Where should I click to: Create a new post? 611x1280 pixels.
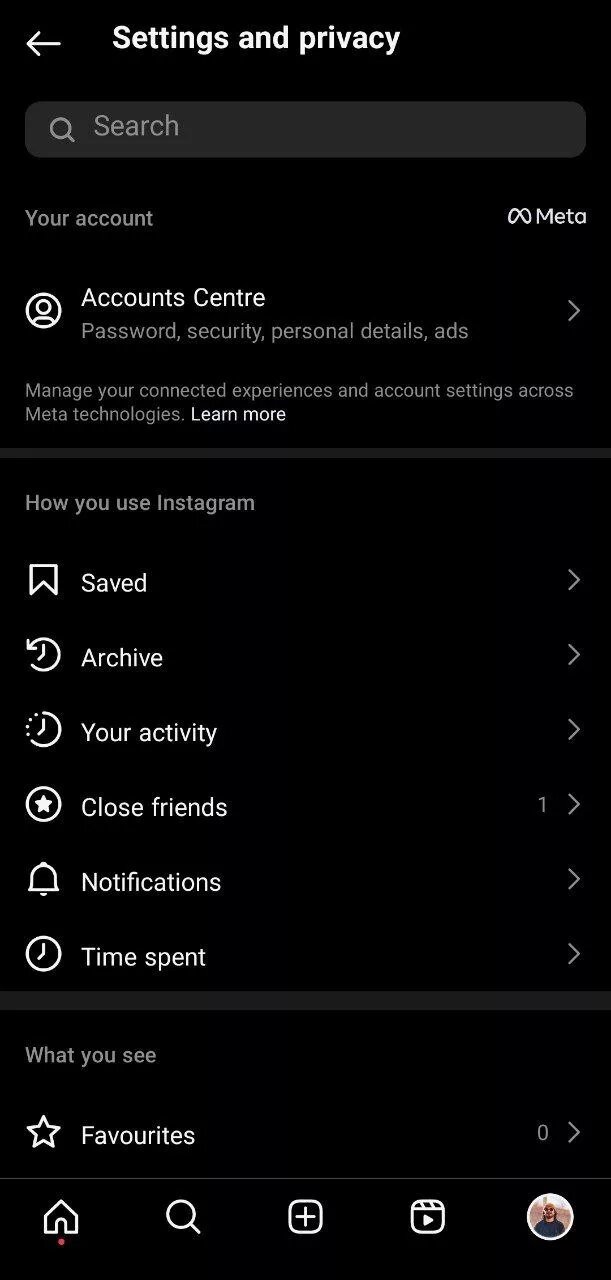click(x=305, y=1217)
